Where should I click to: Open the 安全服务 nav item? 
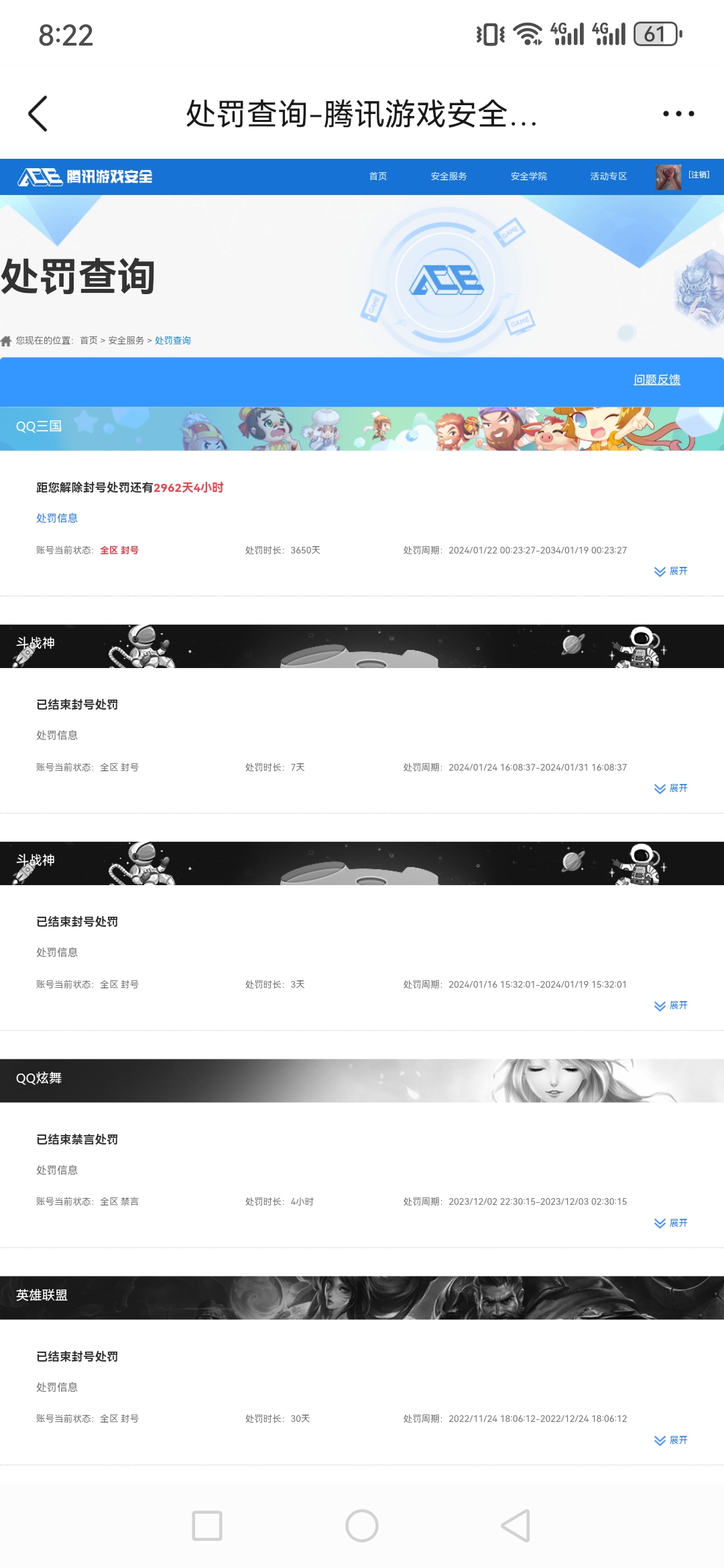point(448,176)
